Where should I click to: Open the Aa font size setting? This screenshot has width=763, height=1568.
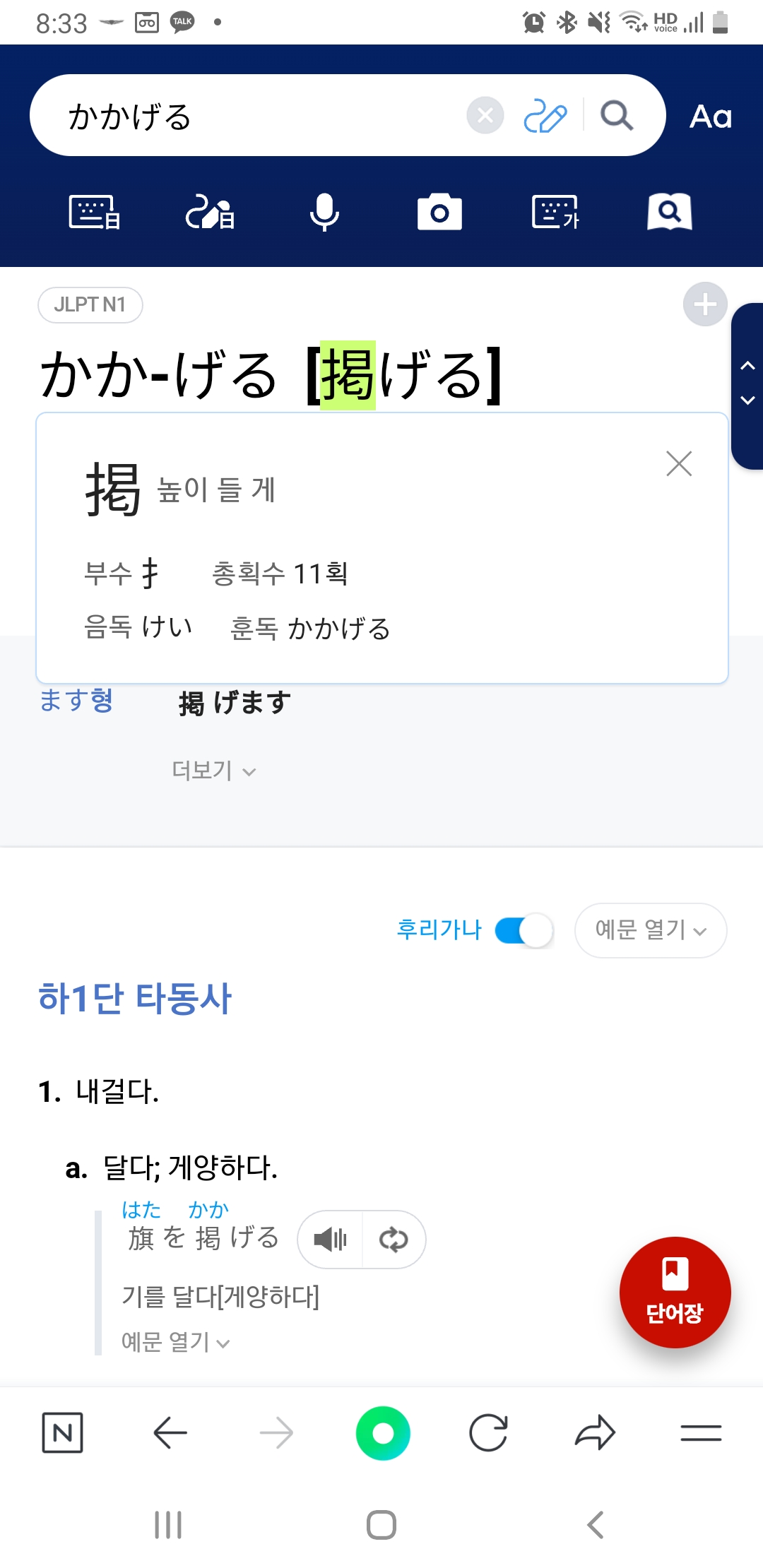(x=710, y=117)
